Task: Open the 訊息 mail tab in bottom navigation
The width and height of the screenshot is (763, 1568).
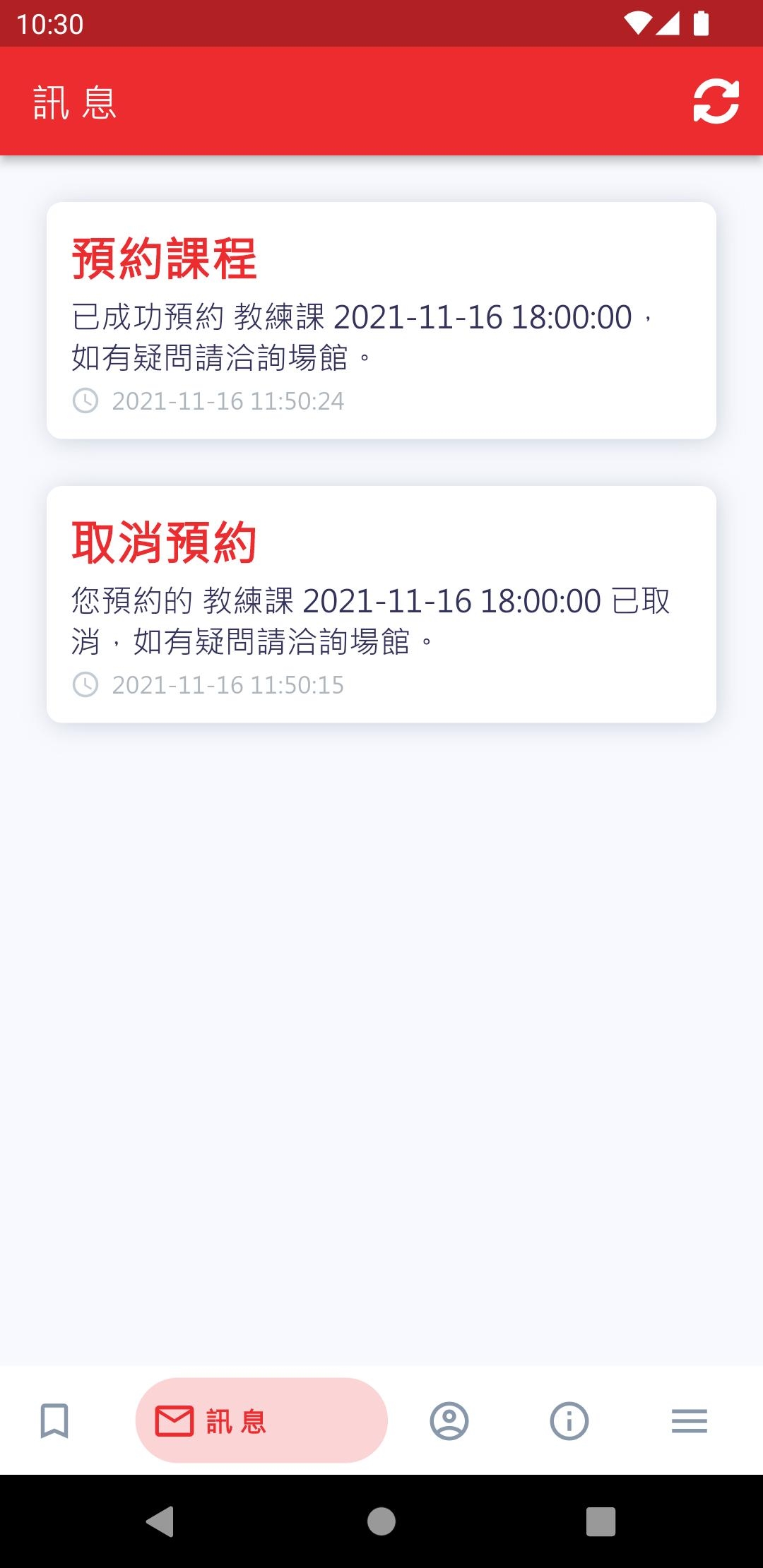Action: point(261,1422)
